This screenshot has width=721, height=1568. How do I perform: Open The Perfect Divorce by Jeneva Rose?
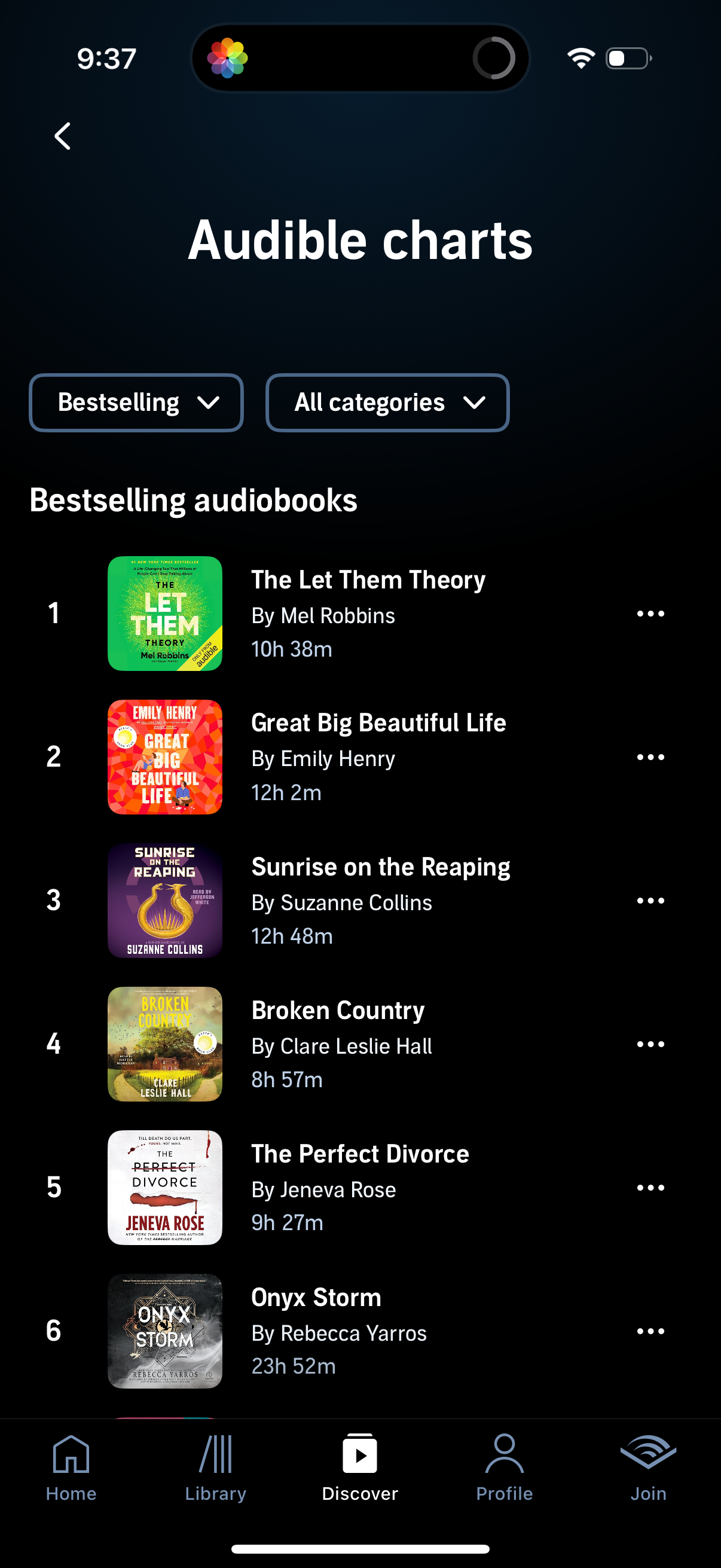coord(359,1187)
